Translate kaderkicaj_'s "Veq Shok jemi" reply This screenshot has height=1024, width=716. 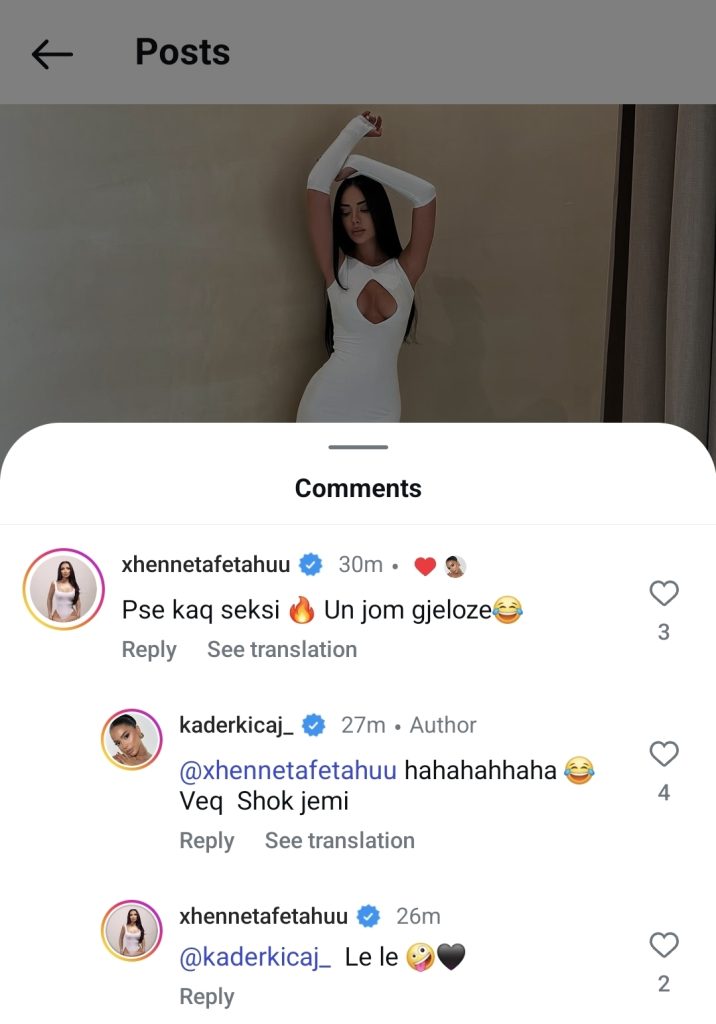pos(339,841)
